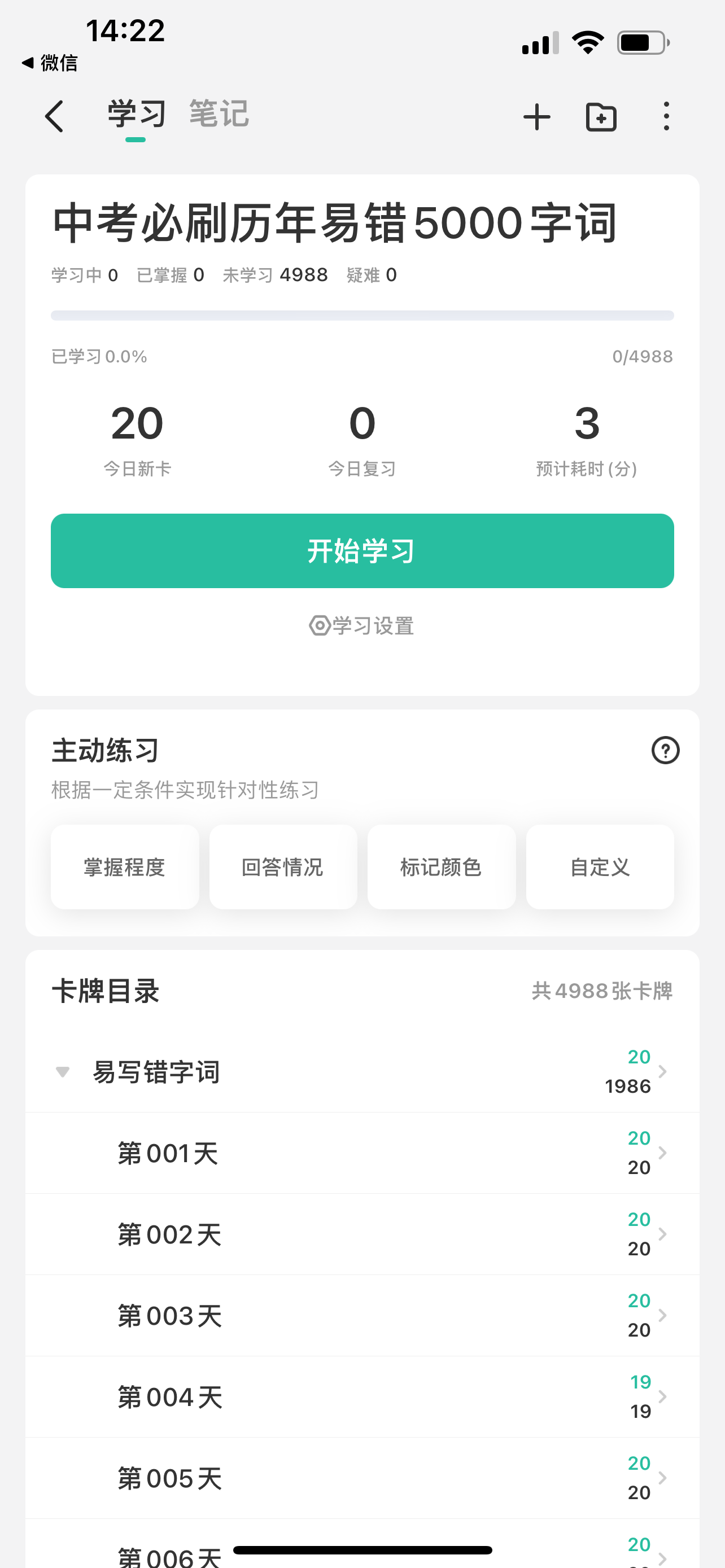
Task: Open 第001天 card list
Action: tap(362, 1154)
